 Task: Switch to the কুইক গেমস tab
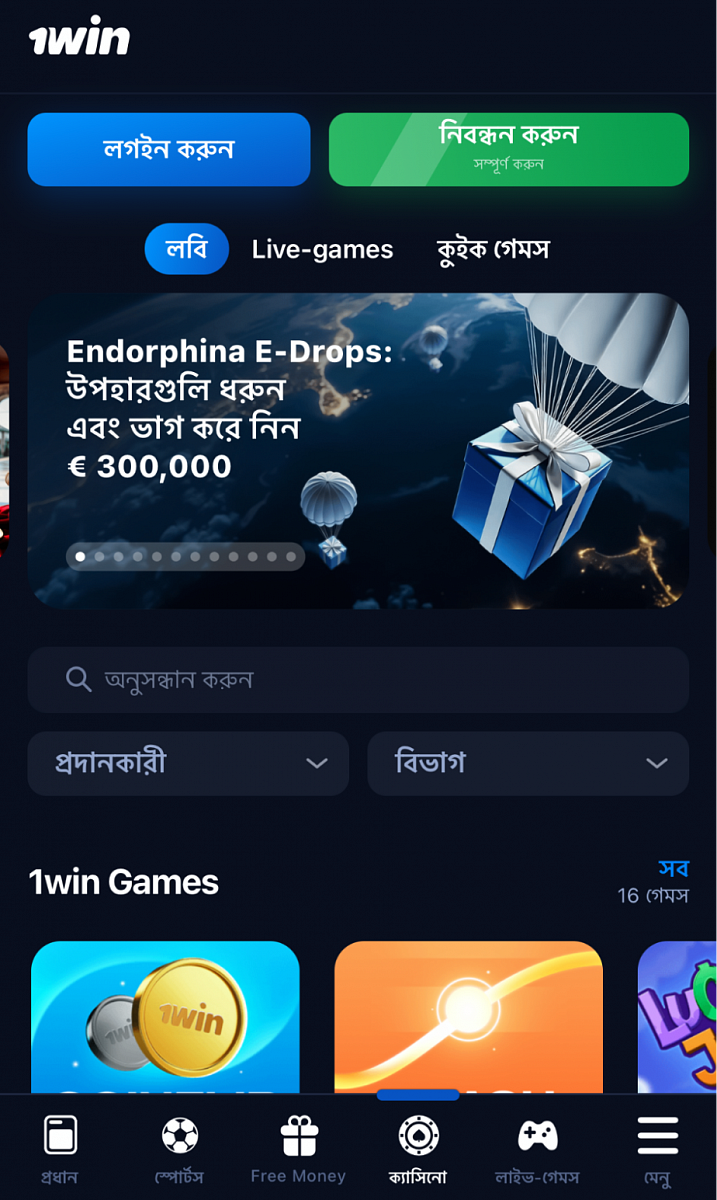(493, 249)
